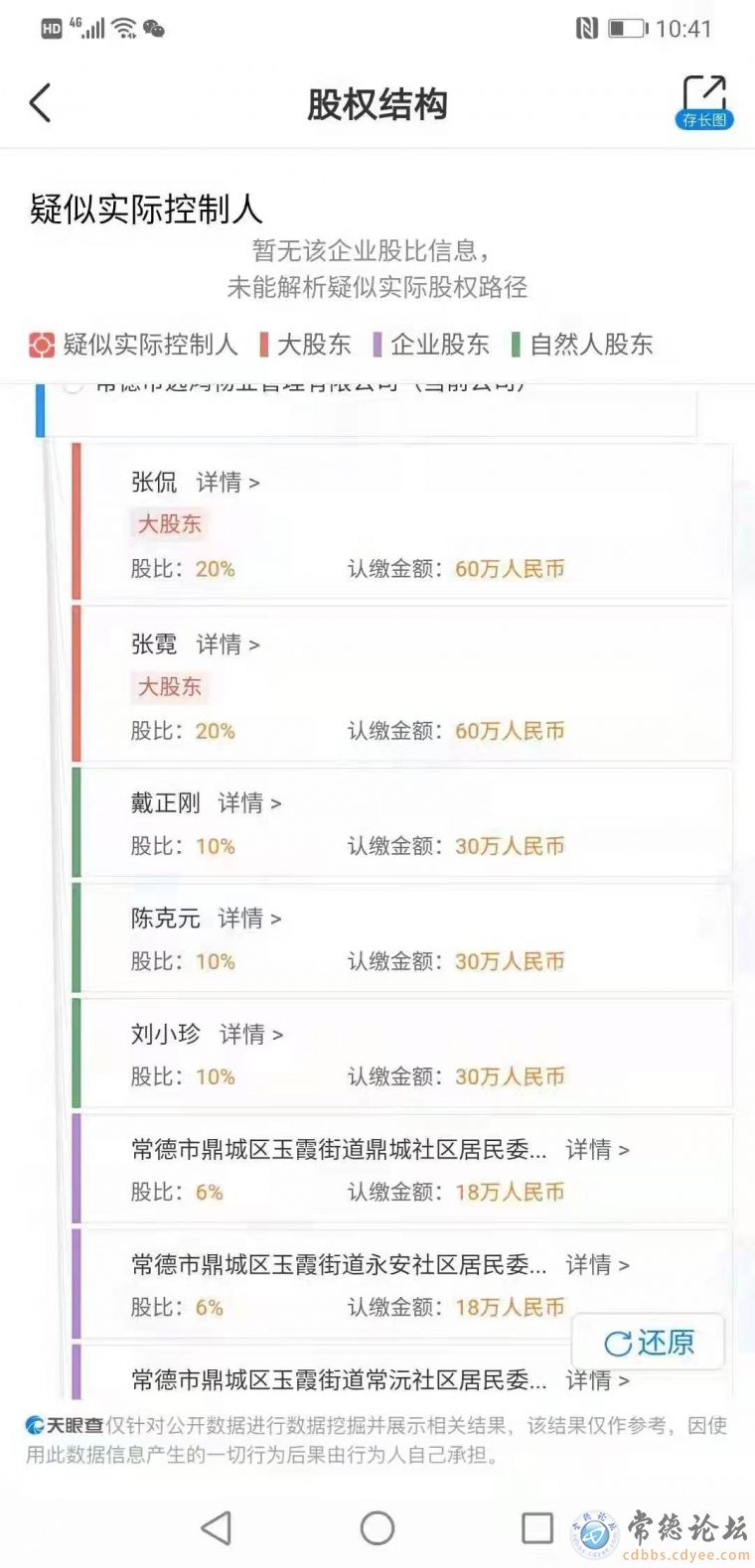The height and width of the screenshot is (1568, 755).
Task: Open 详情 for shareholder 张霓
Action: [x=227, y=644]
